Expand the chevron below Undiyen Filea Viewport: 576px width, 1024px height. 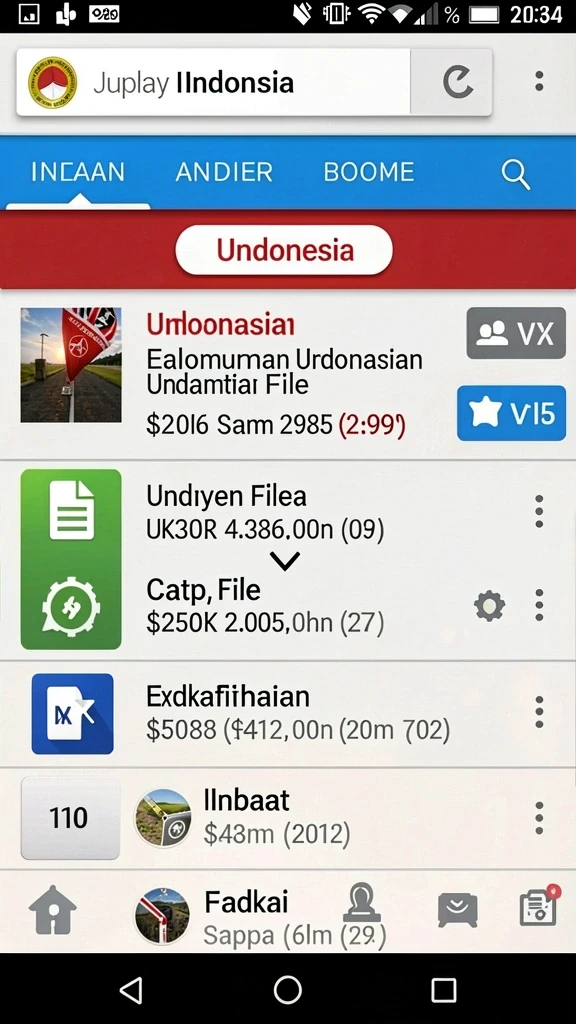[x=285, y=560]
